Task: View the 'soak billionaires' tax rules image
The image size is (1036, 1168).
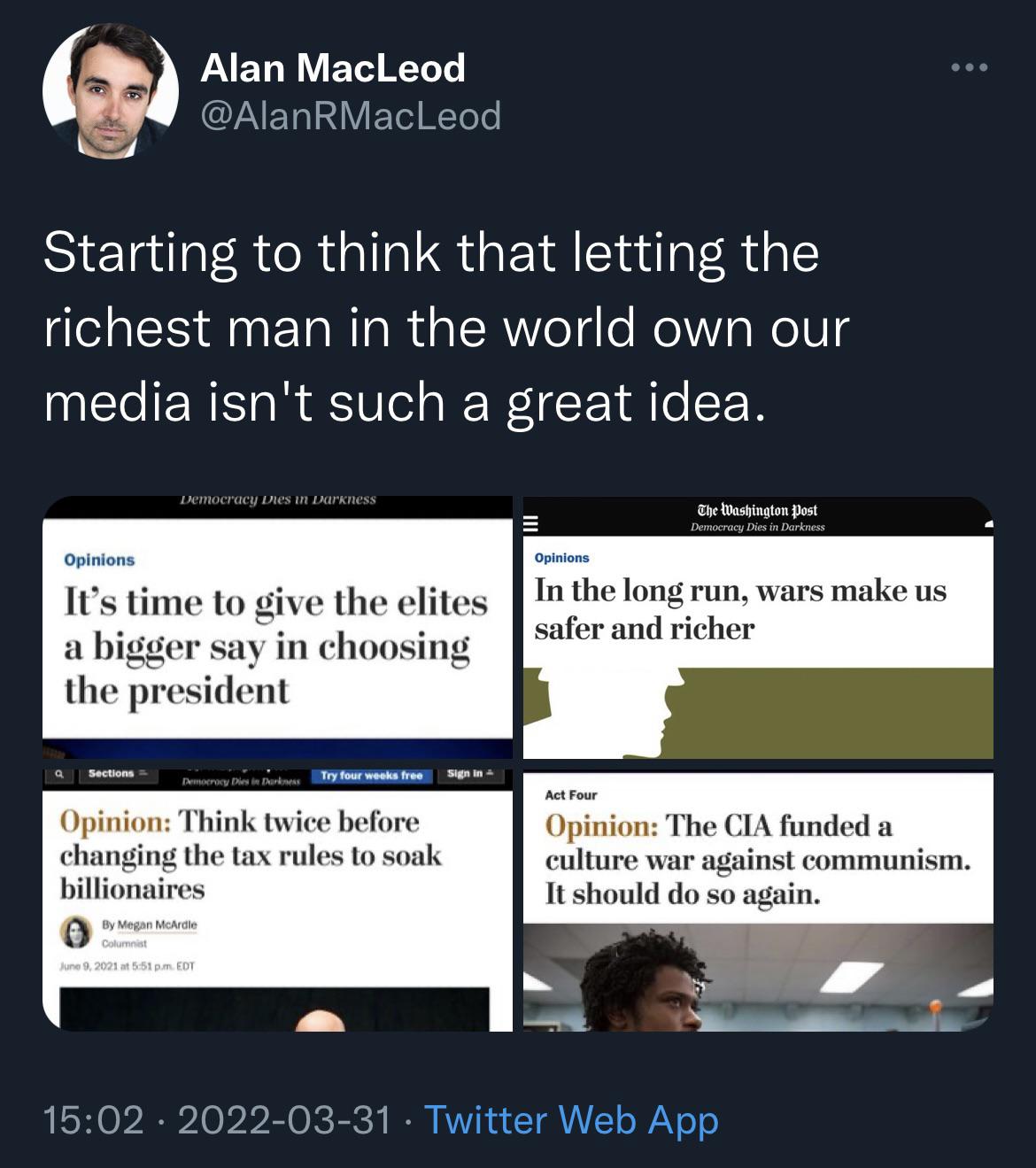Action: 277,900
